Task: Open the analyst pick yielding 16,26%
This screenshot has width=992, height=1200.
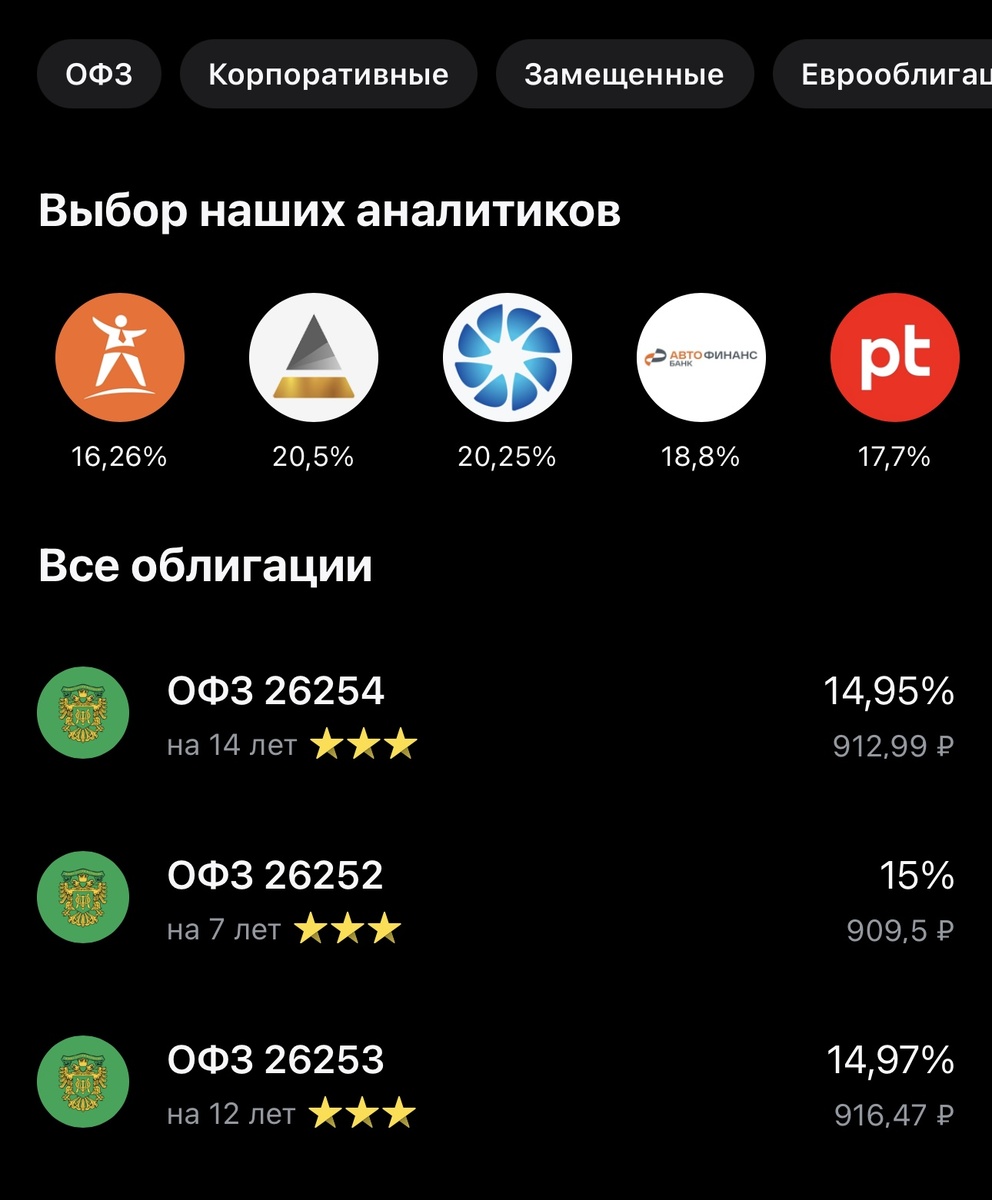Action: (119, 358)
